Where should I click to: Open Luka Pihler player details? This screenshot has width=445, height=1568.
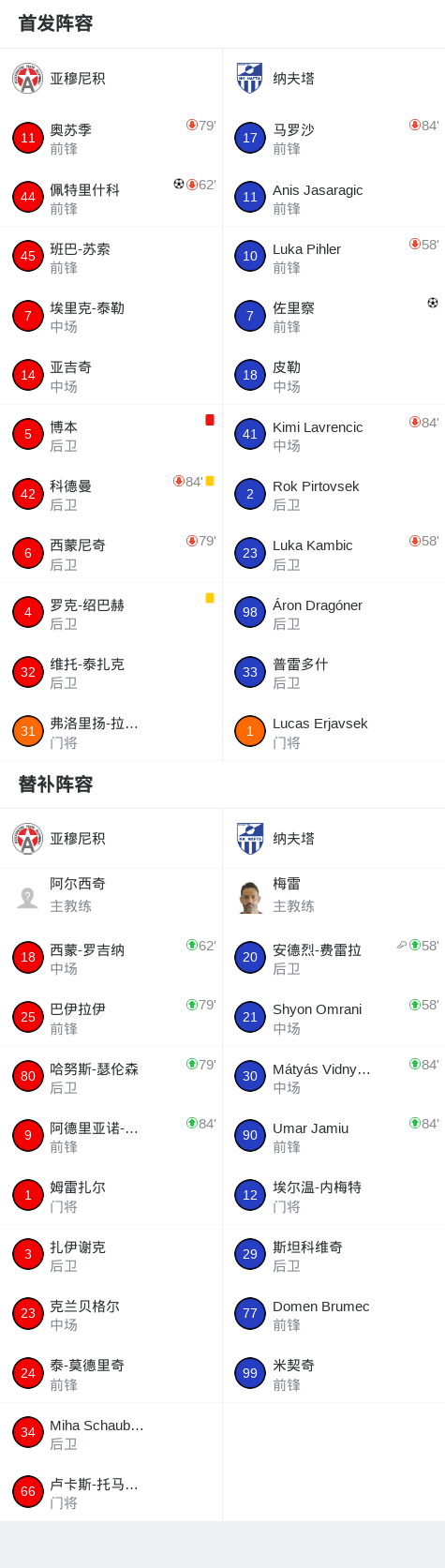(x=334, y=257)
